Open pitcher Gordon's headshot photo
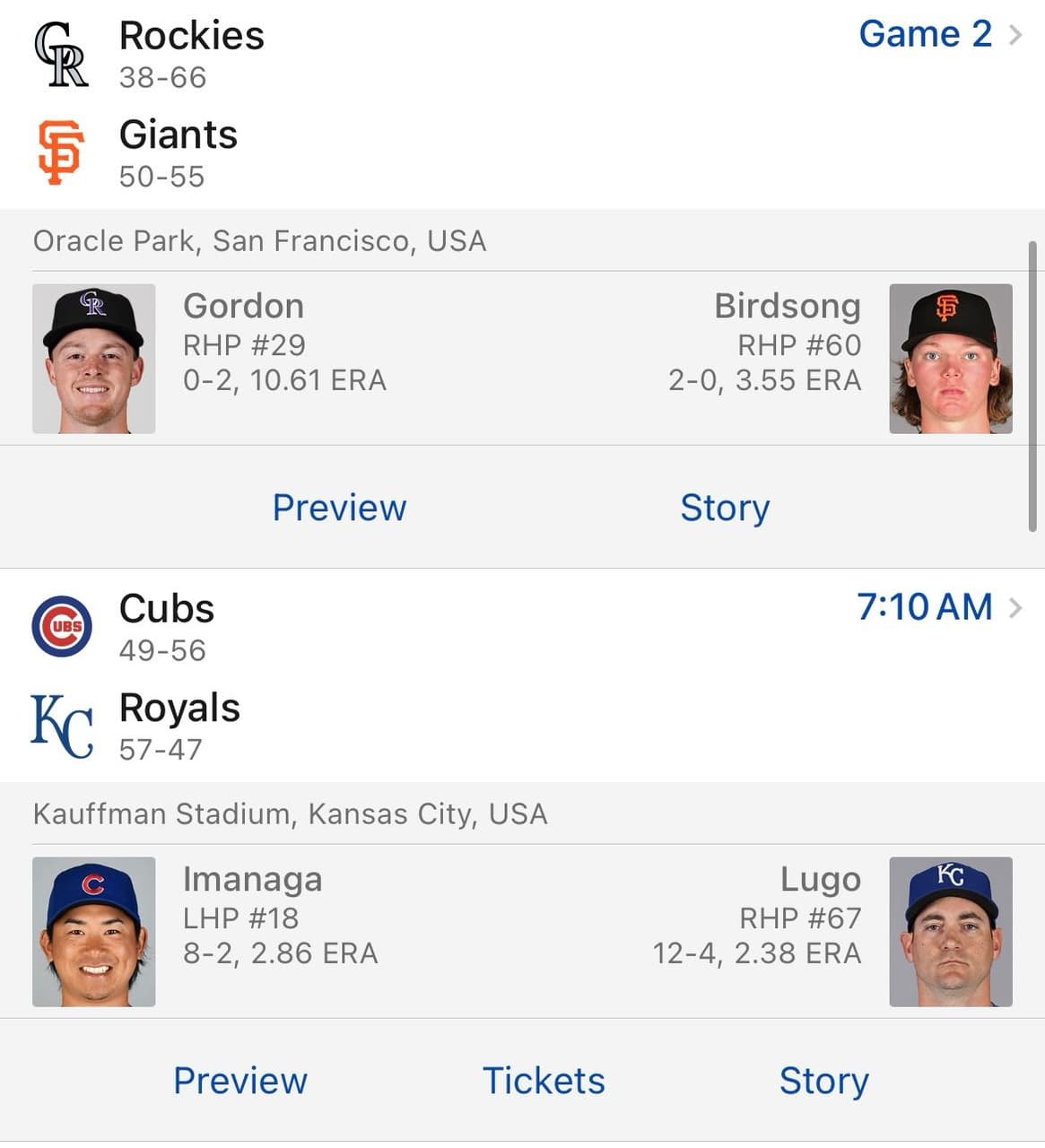The image size is (1045, 1148). pos(93,357)
